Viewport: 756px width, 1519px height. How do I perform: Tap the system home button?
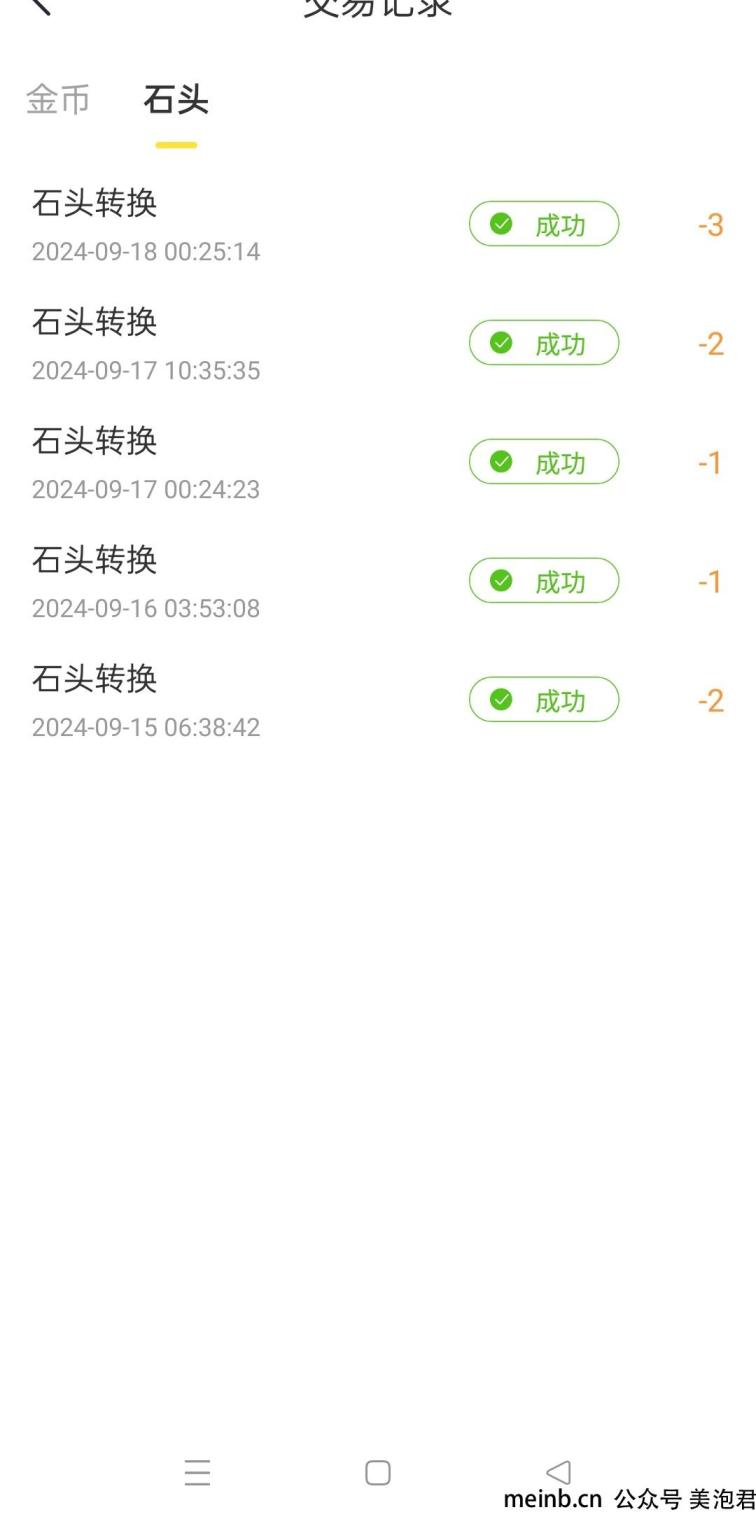[x=377, y=1473]
